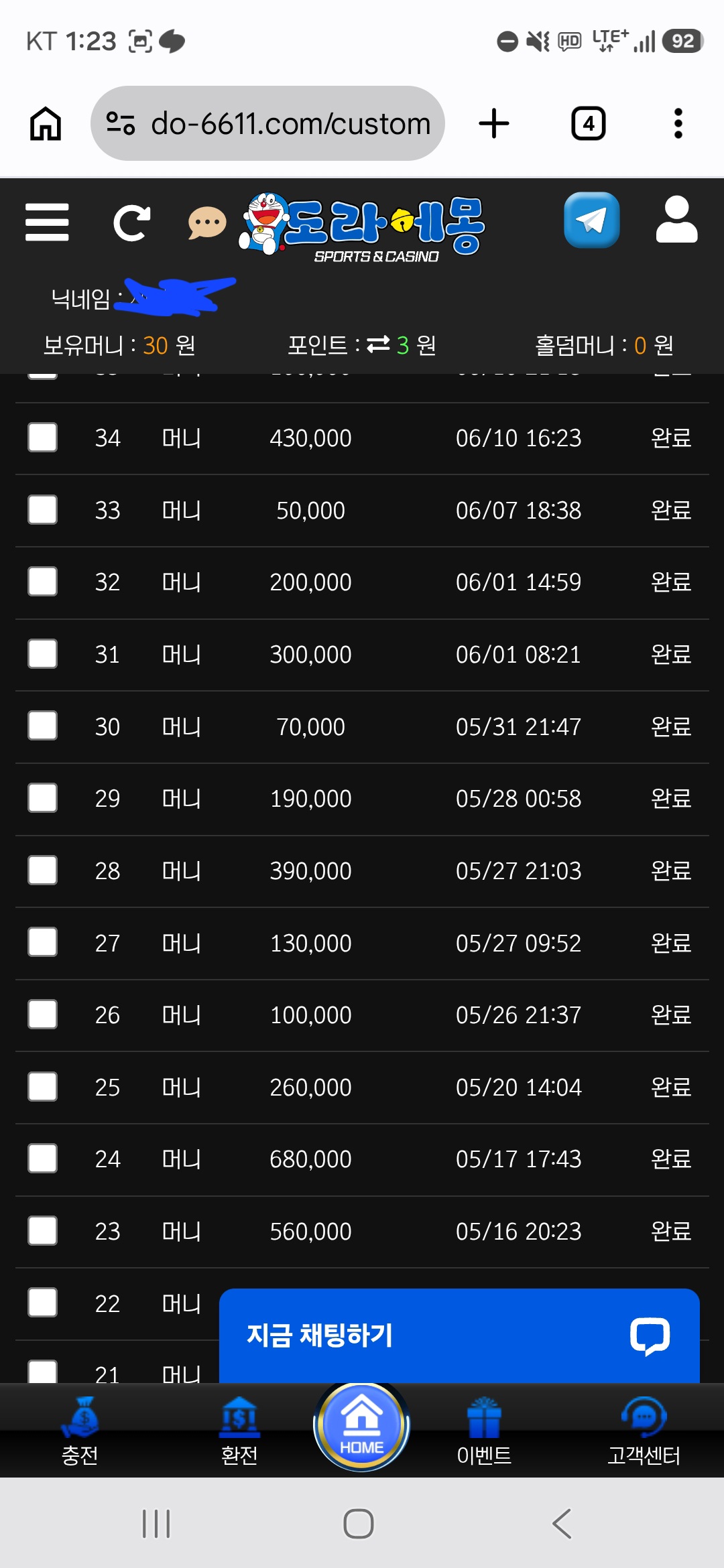
Task: Open a new browser tab
Action: [x=494, y=123]
